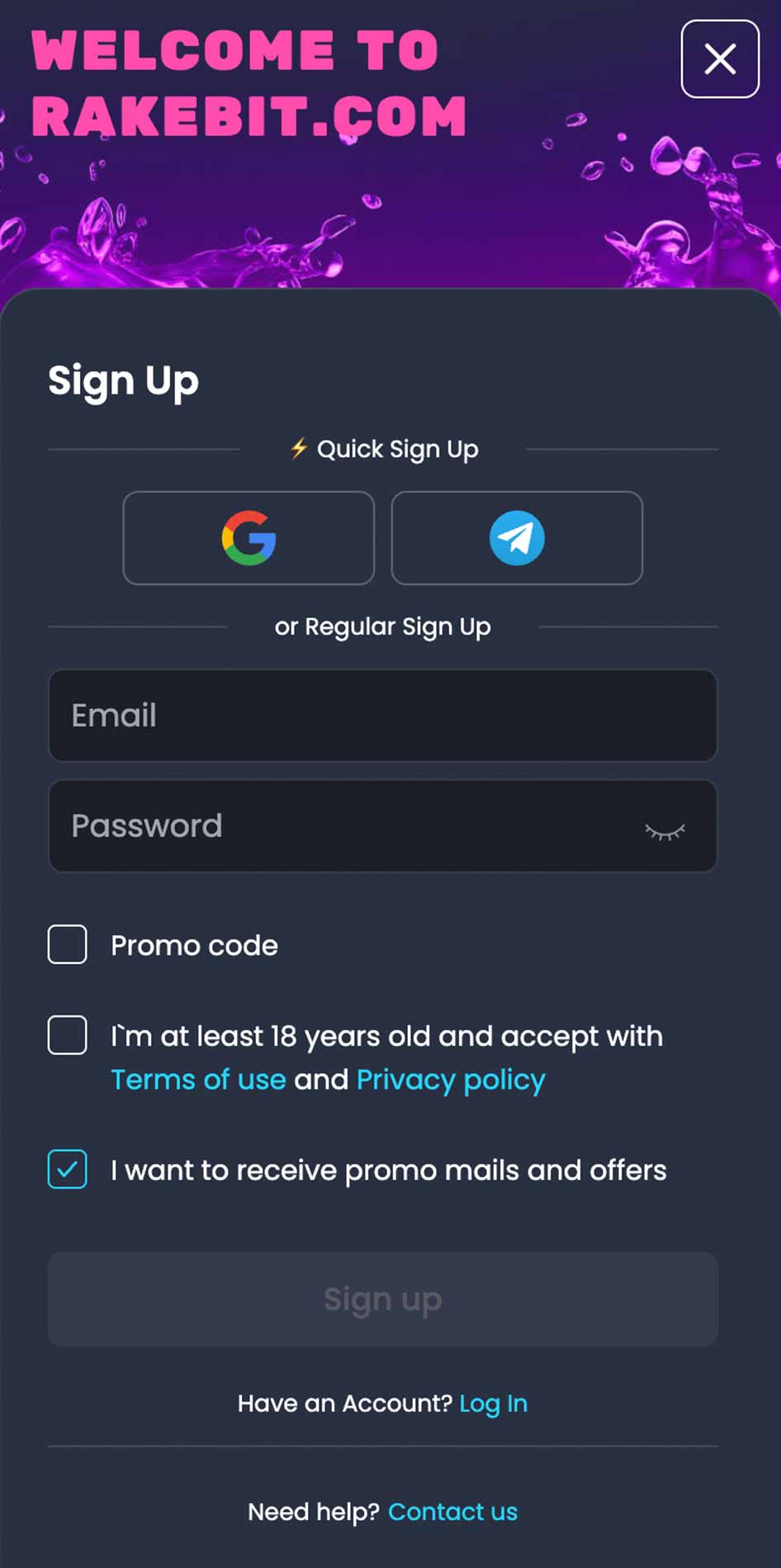The width and height of the screenshot is (781, 1568).
Task: Check the Promo code box
Action: tap(68, 945)
